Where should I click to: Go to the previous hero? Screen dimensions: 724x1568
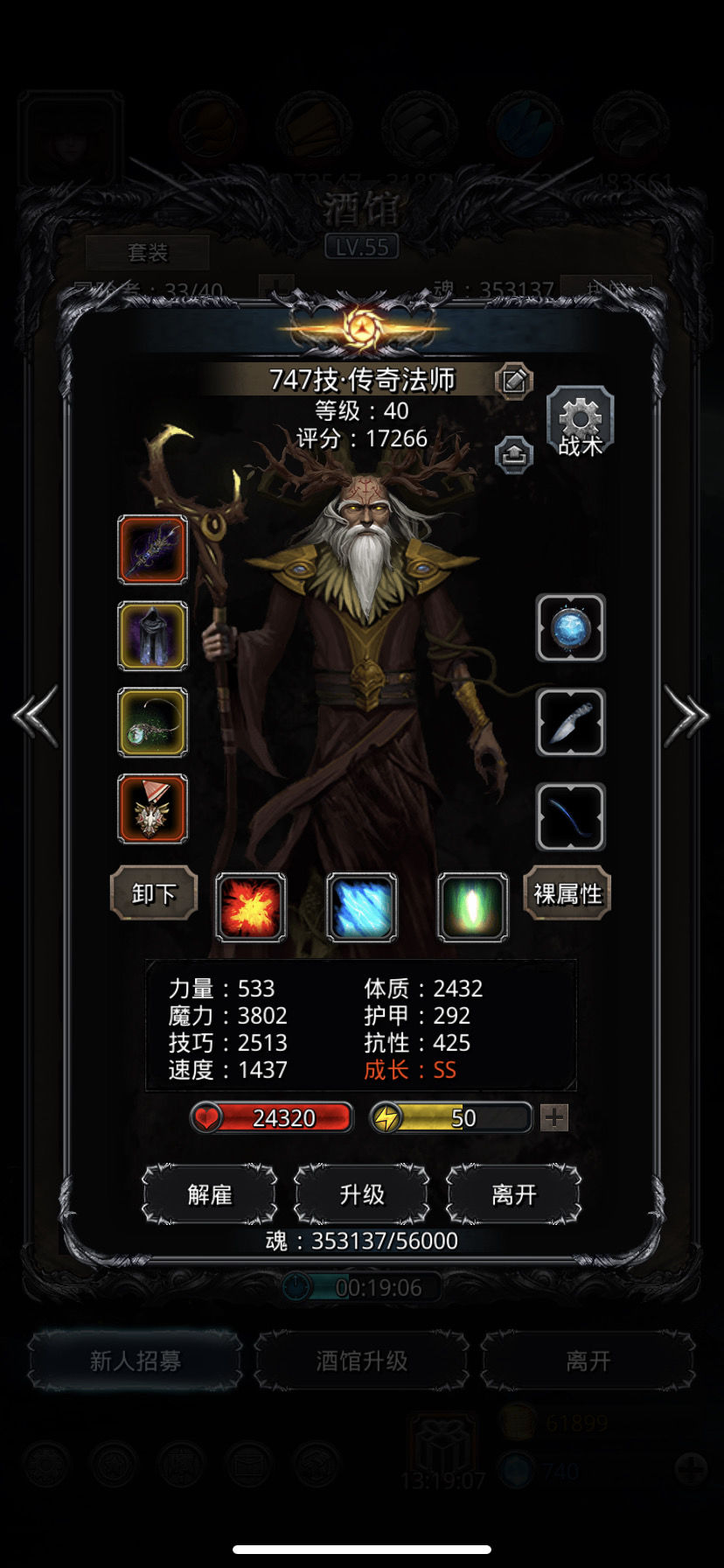(x=36, y=717)
